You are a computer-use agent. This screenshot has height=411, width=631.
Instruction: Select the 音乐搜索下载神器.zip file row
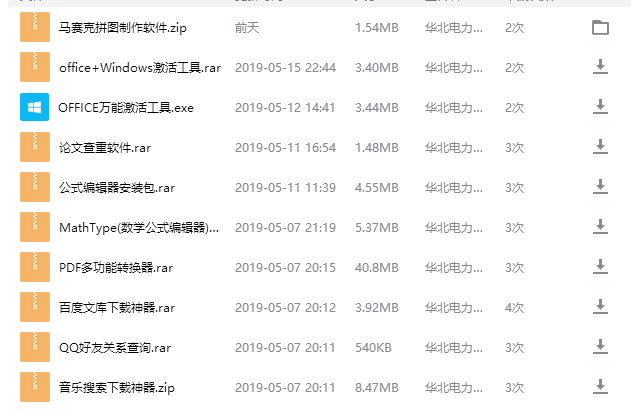pyautogui.click(x=116, y=387)
